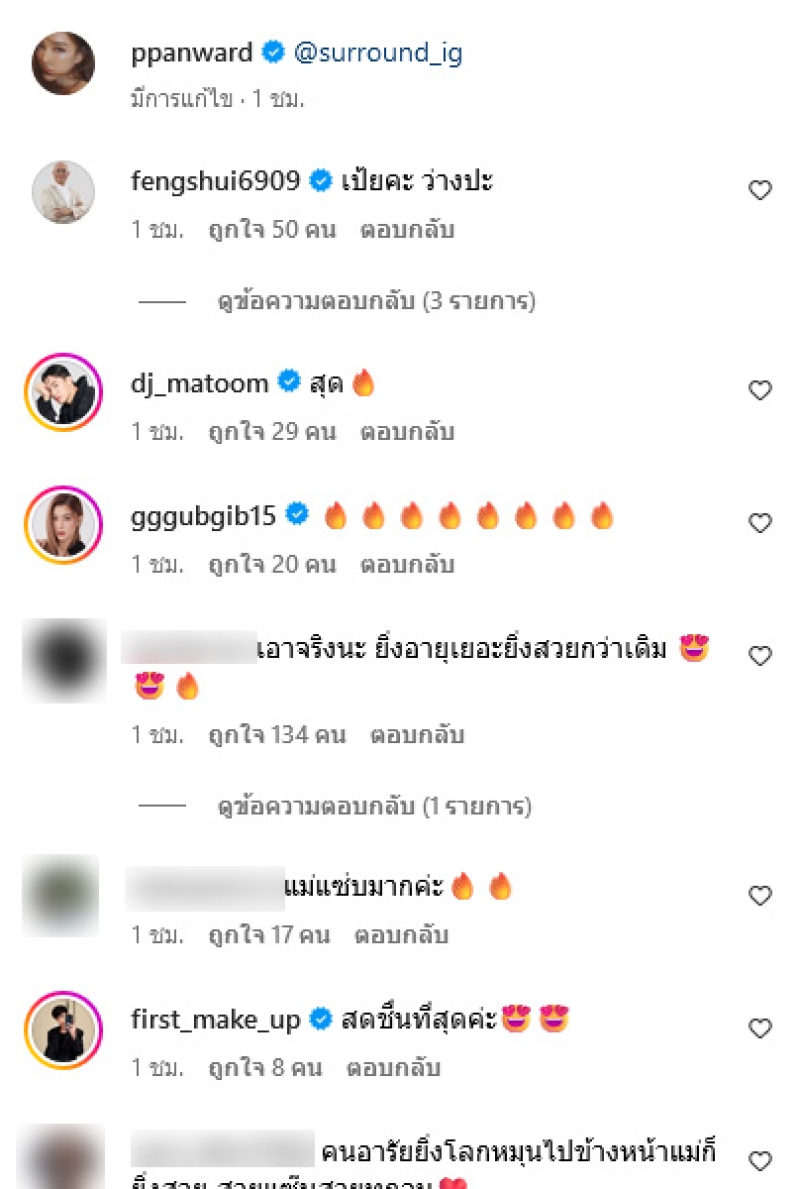
Task: Open gggubgib15's profile avatar
Action: (x=63, y=523)
